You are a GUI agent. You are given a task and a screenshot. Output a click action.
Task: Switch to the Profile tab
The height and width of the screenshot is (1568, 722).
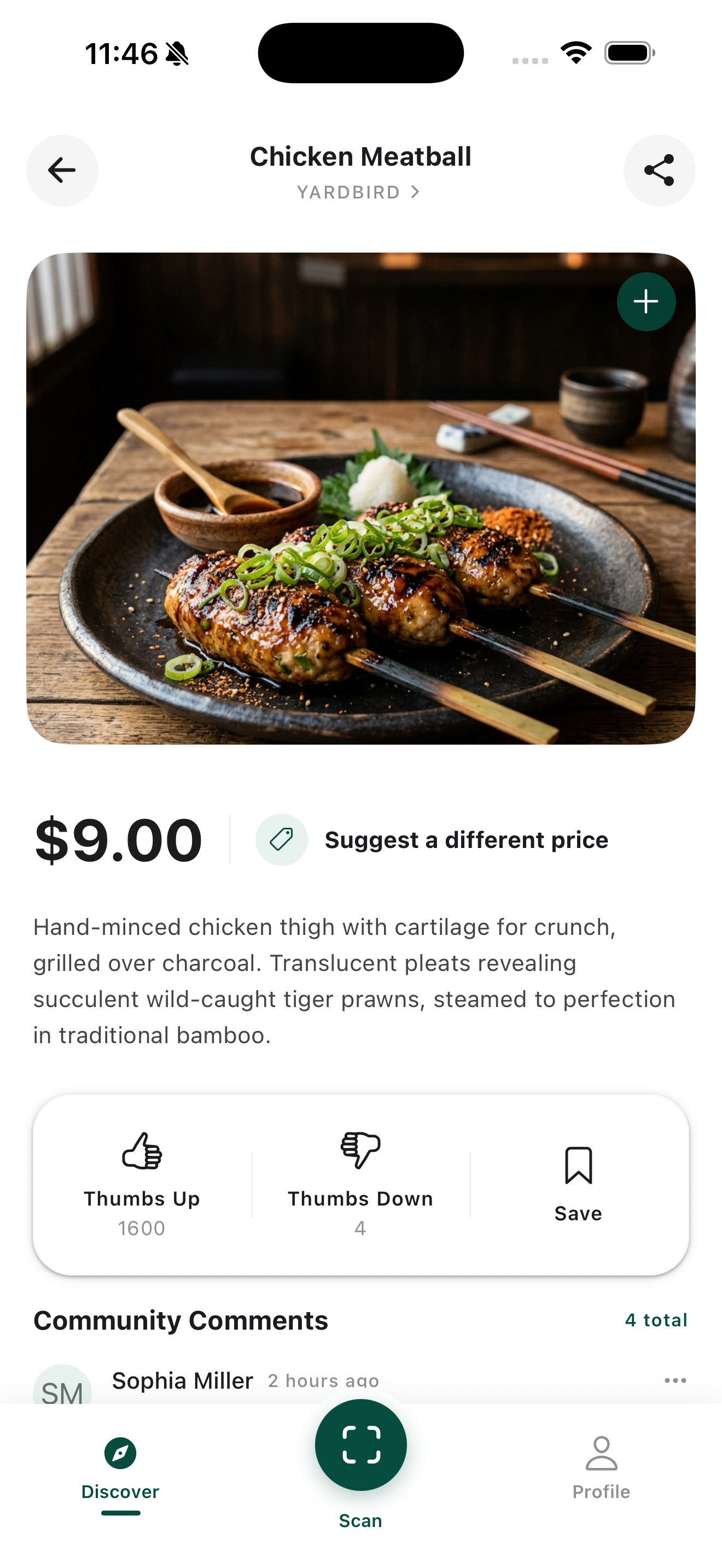point(601,1468)
